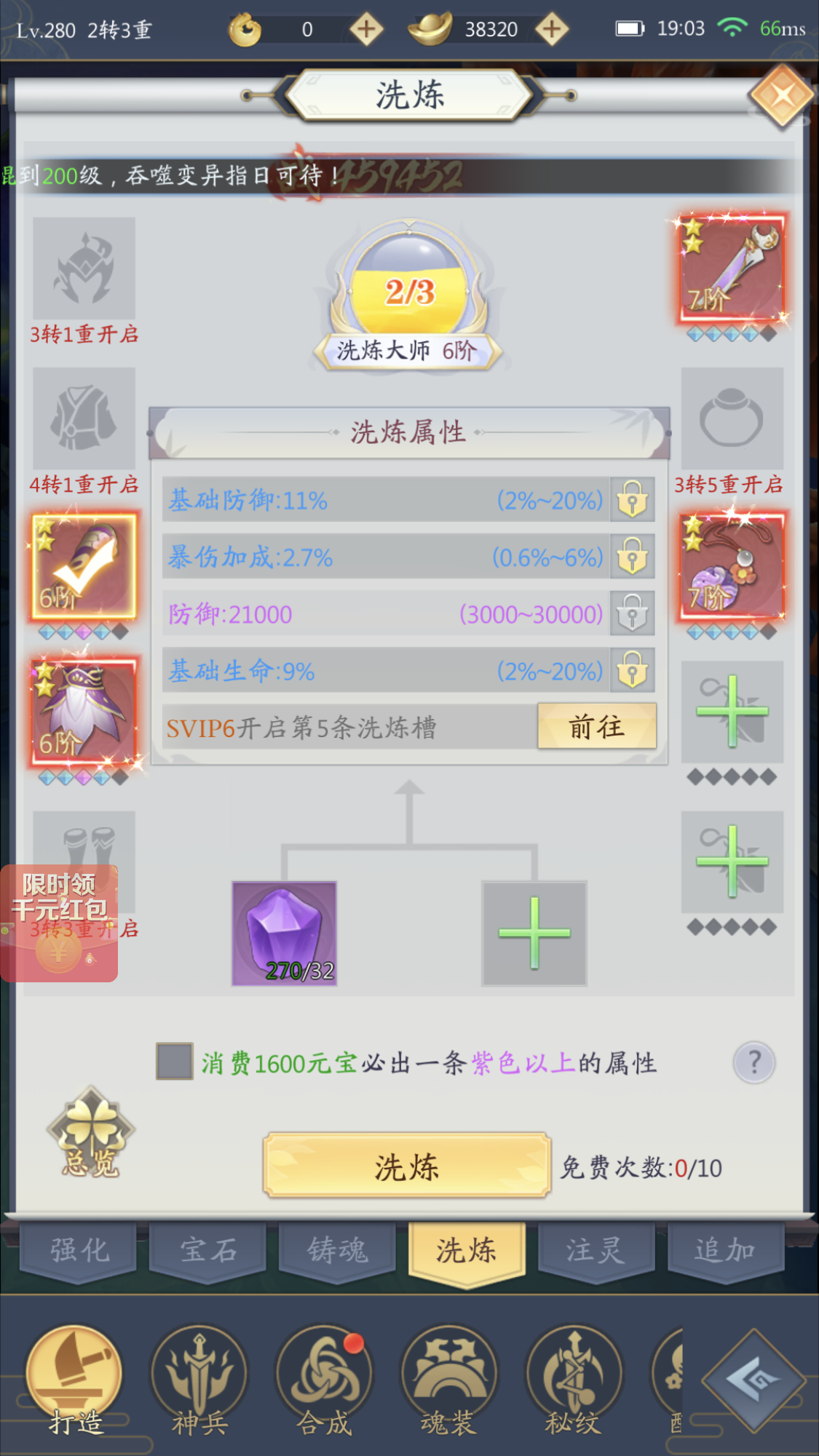Open the 合成 section

pos(325,1380)
